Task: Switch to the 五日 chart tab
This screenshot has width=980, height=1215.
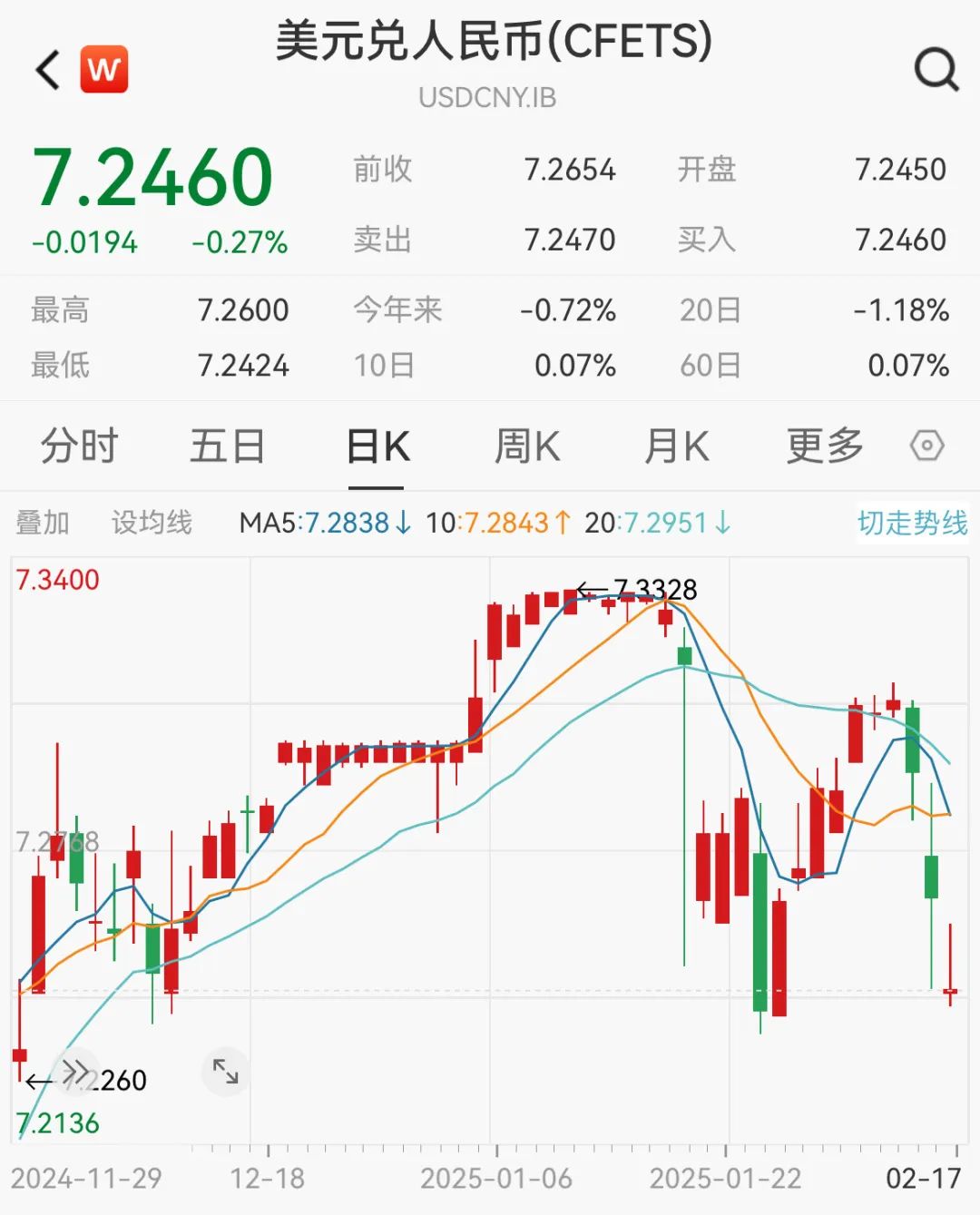Action: point(227,446)
